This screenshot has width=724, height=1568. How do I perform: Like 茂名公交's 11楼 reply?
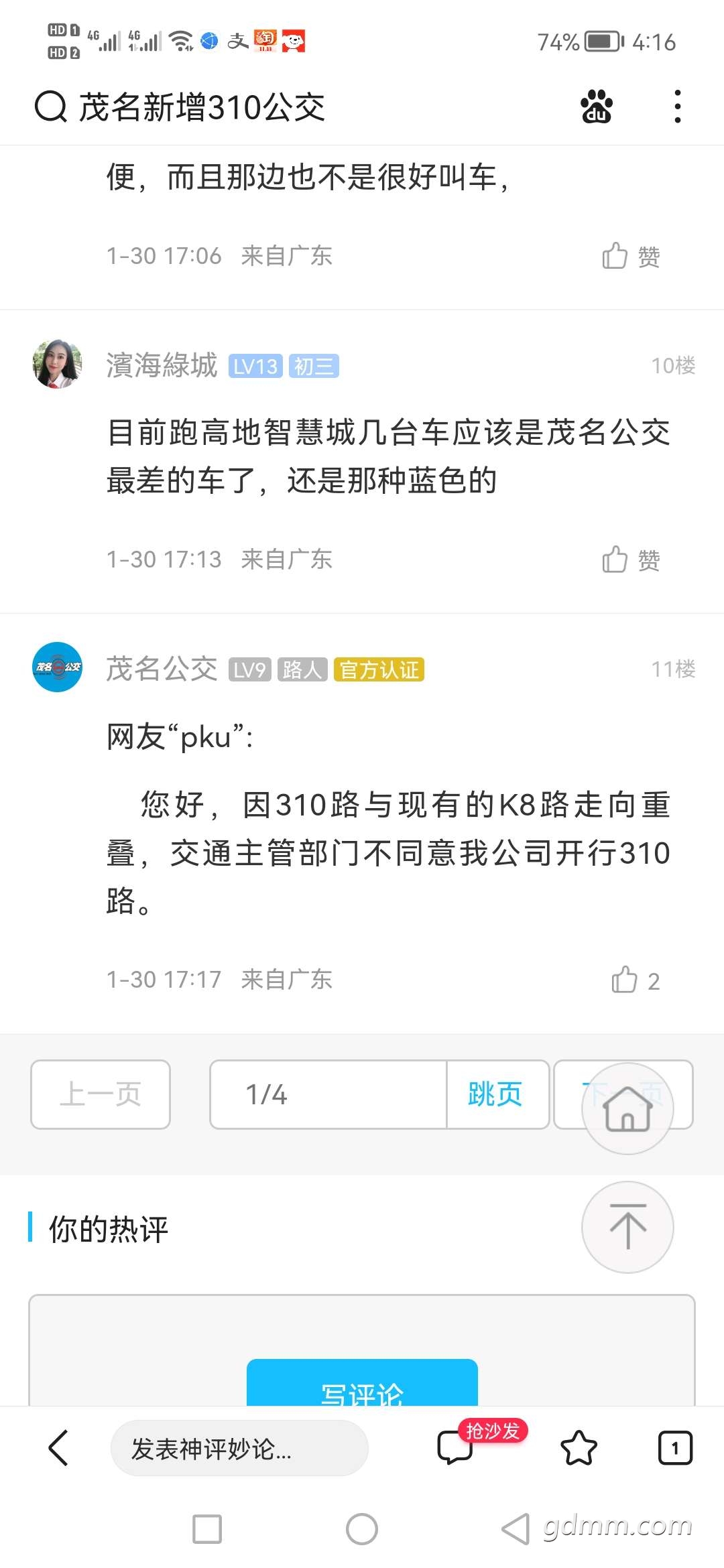pyautogui.click(x=636, y=980)
